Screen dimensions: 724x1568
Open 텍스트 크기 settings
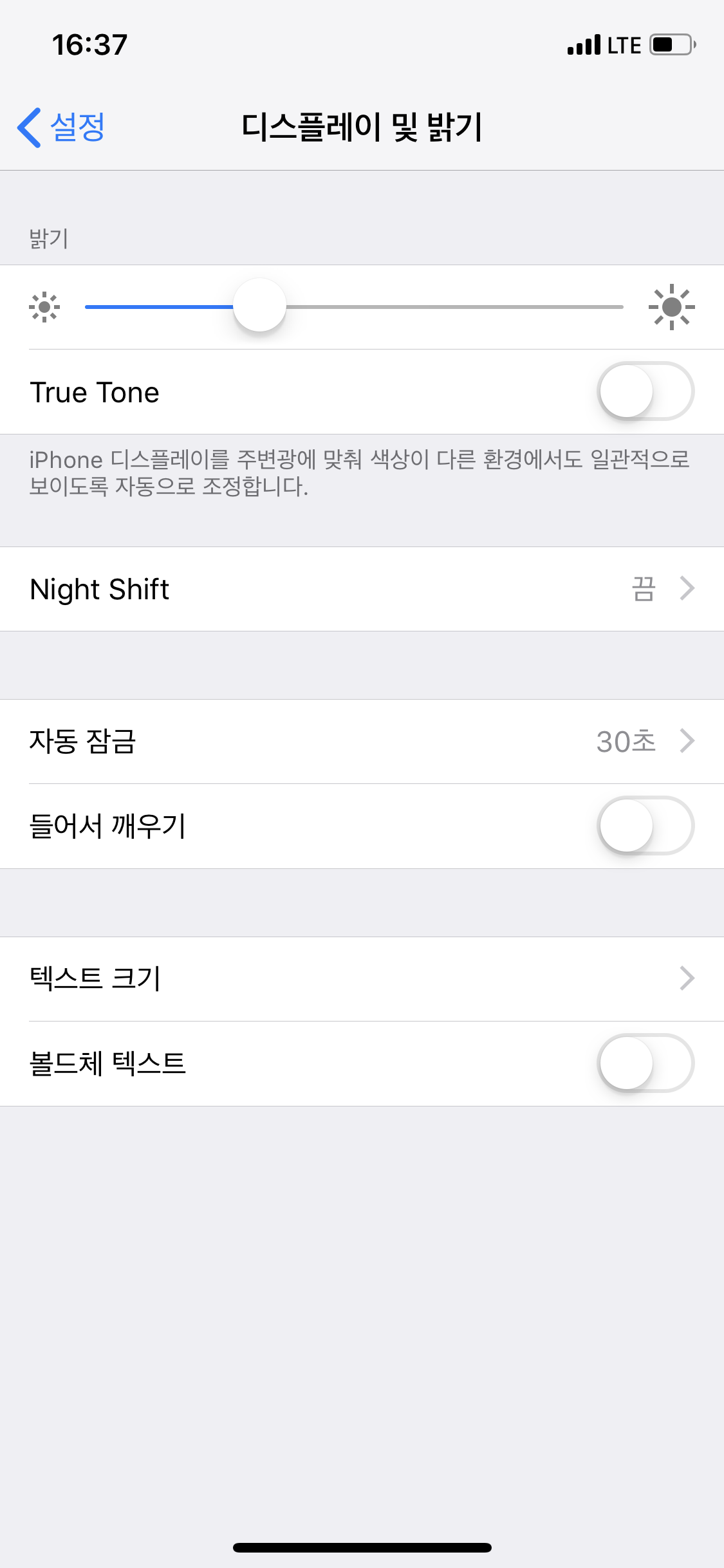pos(362,978)
